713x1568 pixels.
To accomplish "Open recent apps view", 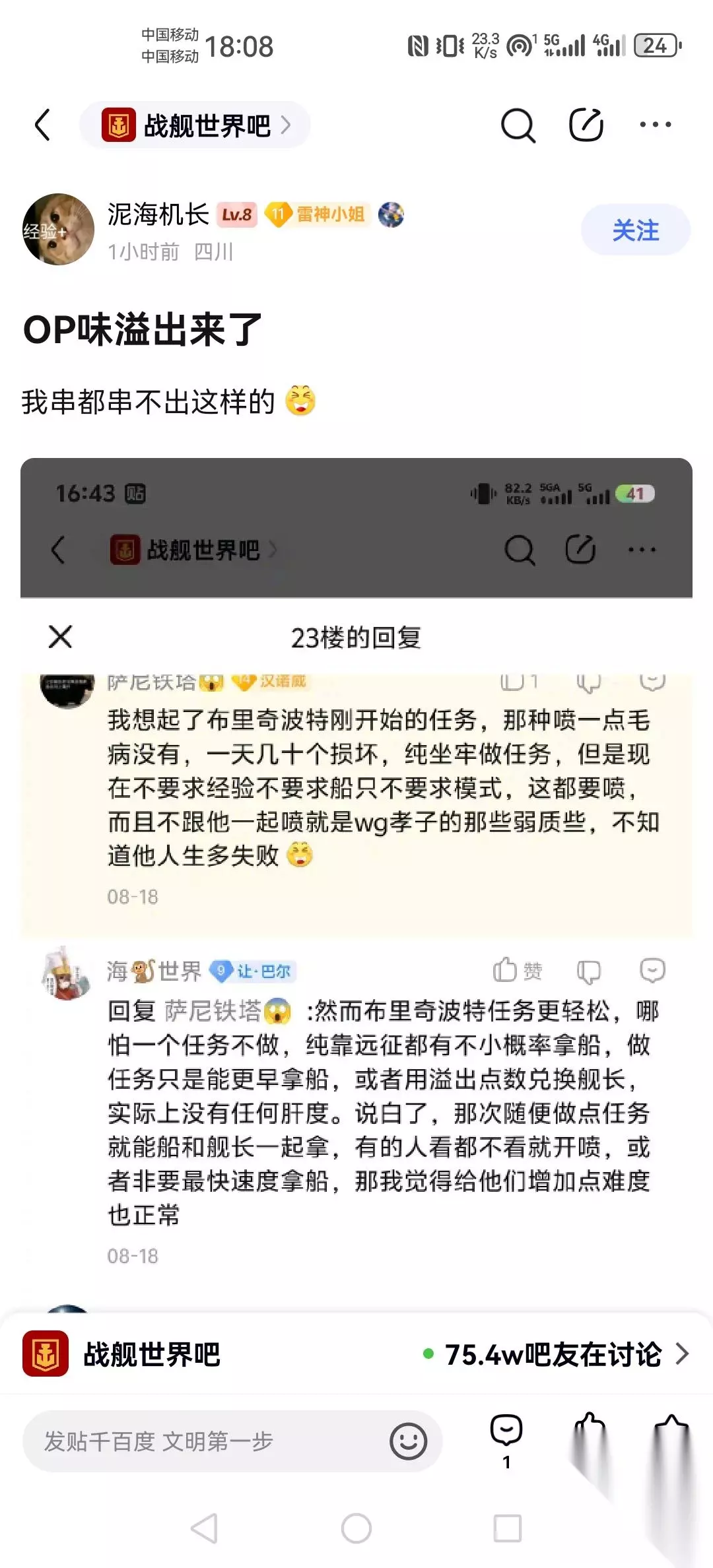I will point(508,1528).
